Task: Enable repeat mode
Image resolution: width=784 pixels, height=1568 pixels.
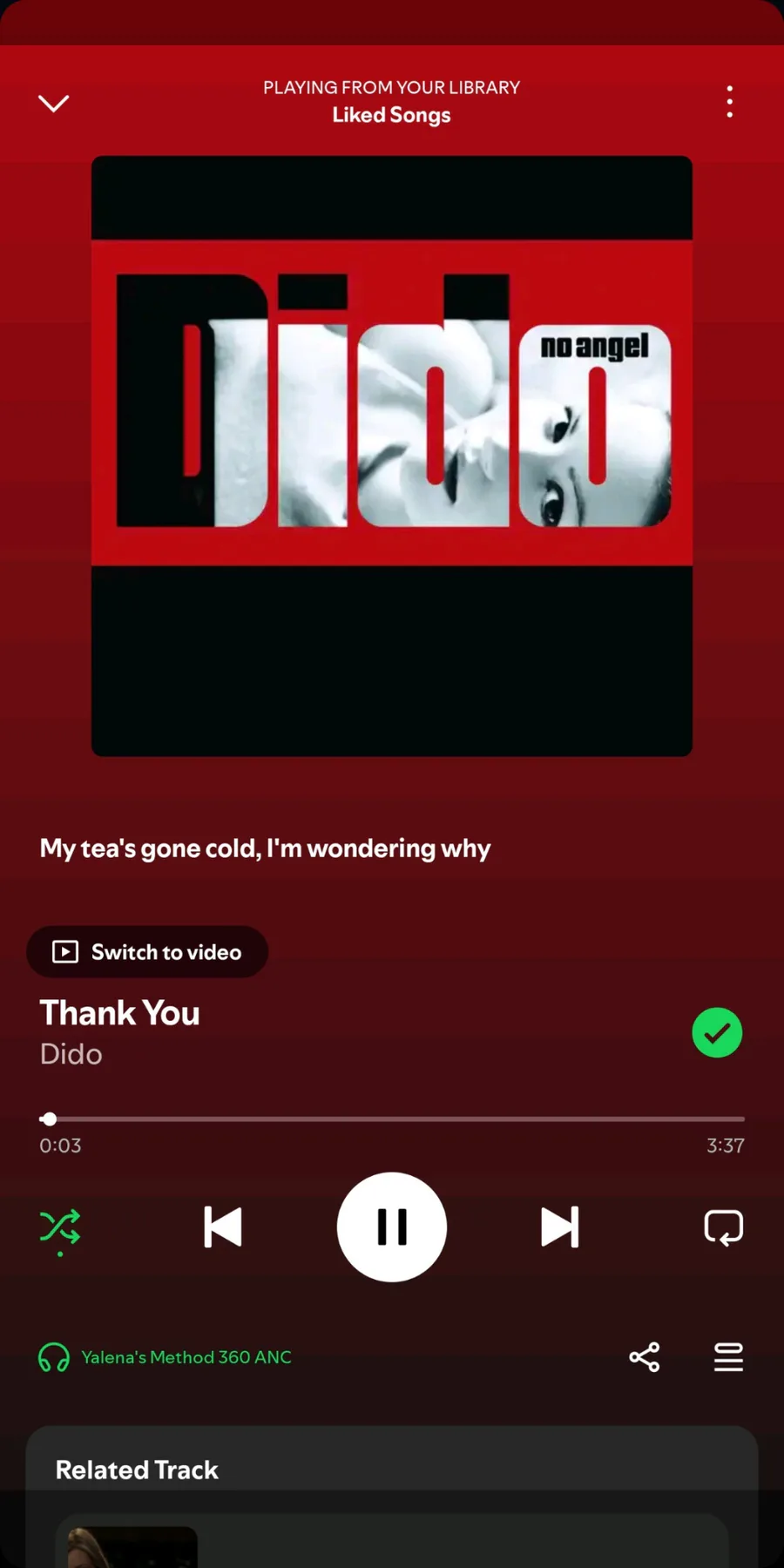Action: click(x=723, y=1227)
